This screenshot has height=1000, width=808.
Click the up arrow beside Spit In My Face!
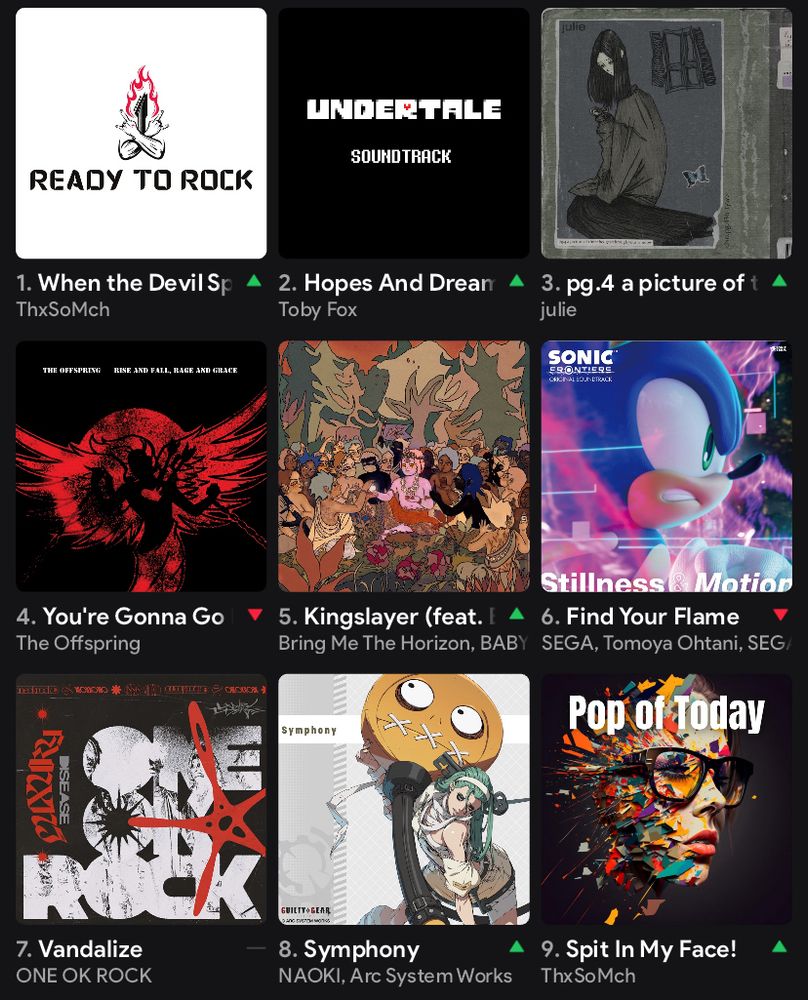tap(778, 948)
